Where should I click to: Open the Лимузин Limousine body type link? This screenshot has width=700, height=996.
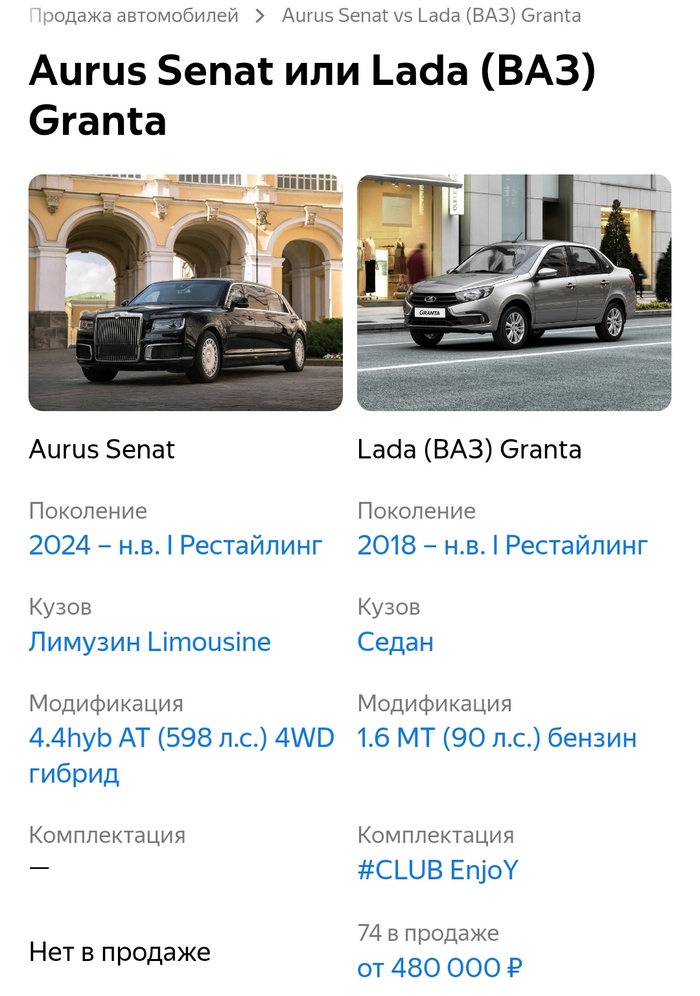149,642
